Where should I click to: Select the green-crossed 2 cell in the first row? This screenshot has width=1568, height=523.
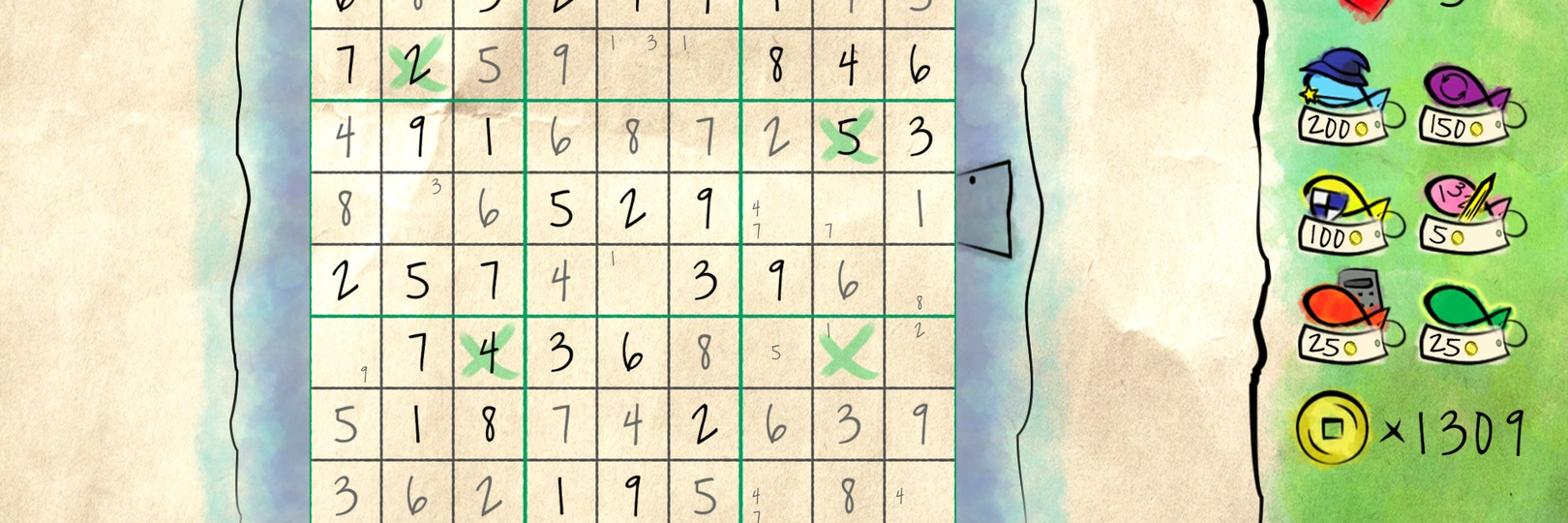(x=417, y=66)
